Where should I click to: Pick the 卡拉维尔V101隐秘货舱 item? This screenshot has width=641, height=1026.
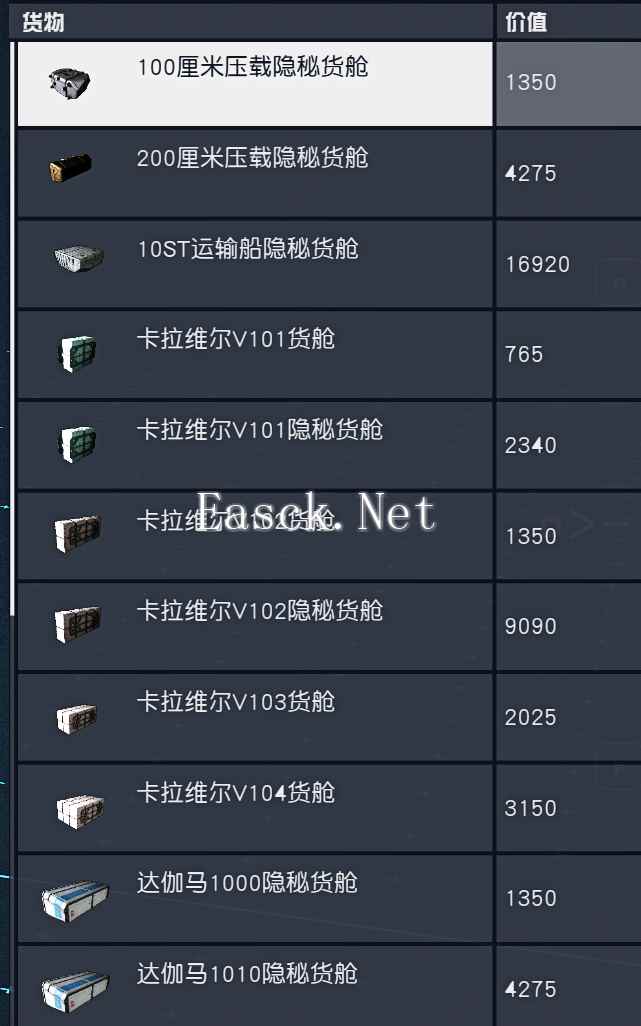(x=255, y=445)
